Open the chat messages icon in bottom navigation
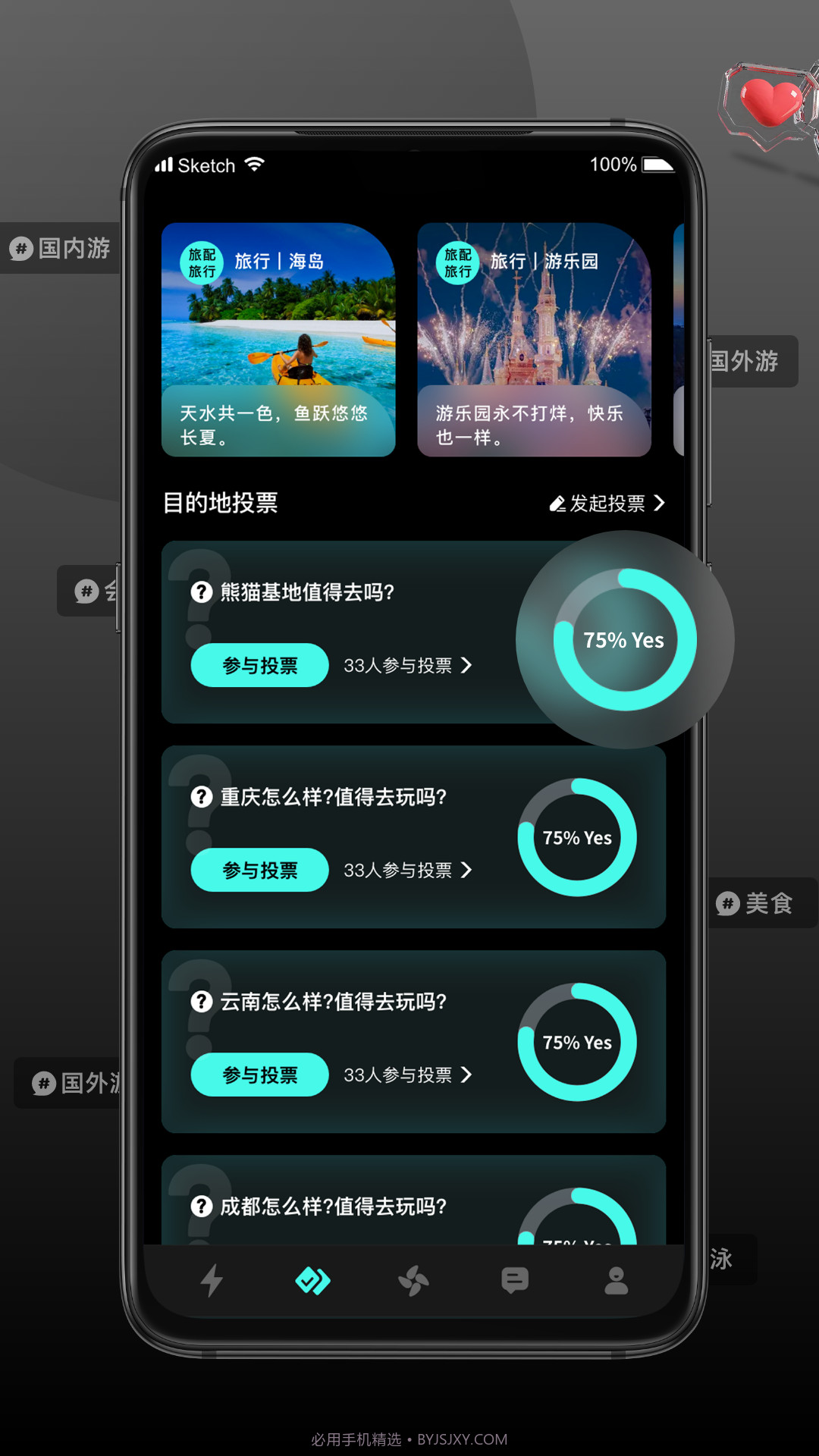The width and height of the screenshot is (819, 1456). (x=514, y=1282)
